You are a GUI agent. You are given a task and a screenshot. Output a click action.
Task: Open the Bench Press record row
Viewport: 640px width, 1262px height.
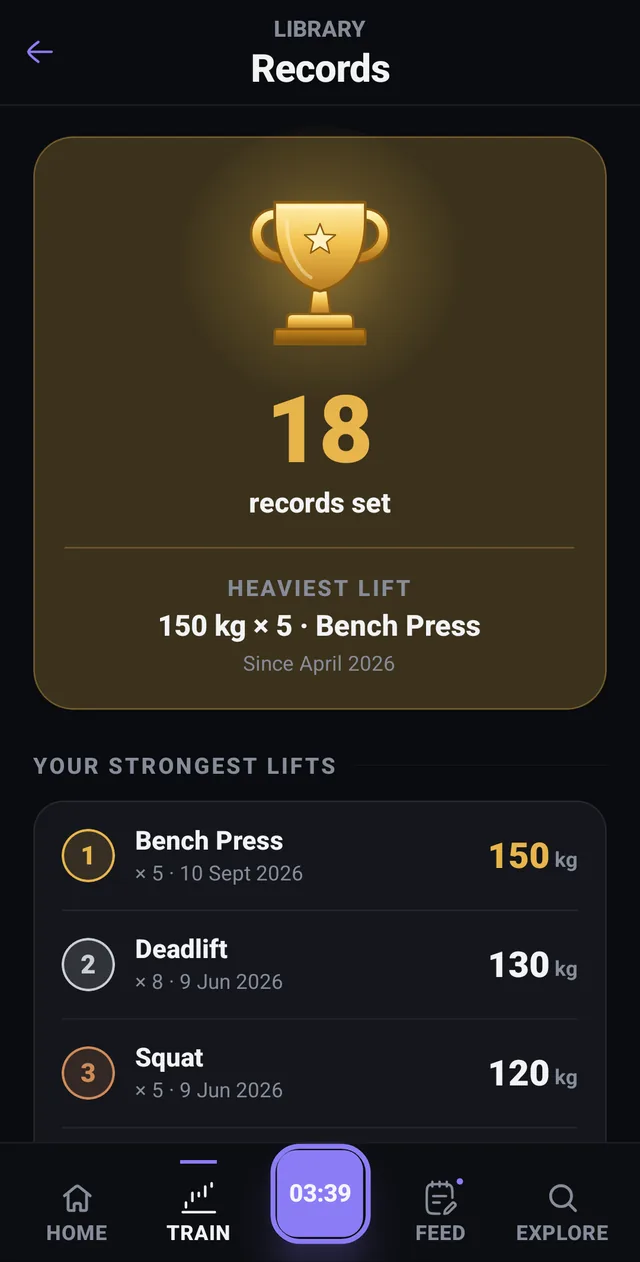320,857
